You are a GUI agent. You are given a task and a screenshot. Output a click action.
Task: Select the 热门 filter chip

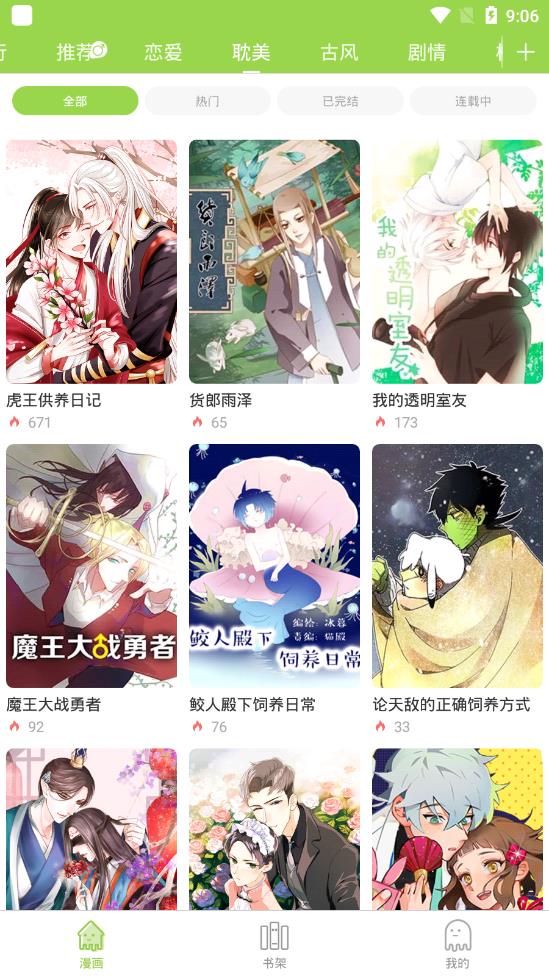[207, 101]
